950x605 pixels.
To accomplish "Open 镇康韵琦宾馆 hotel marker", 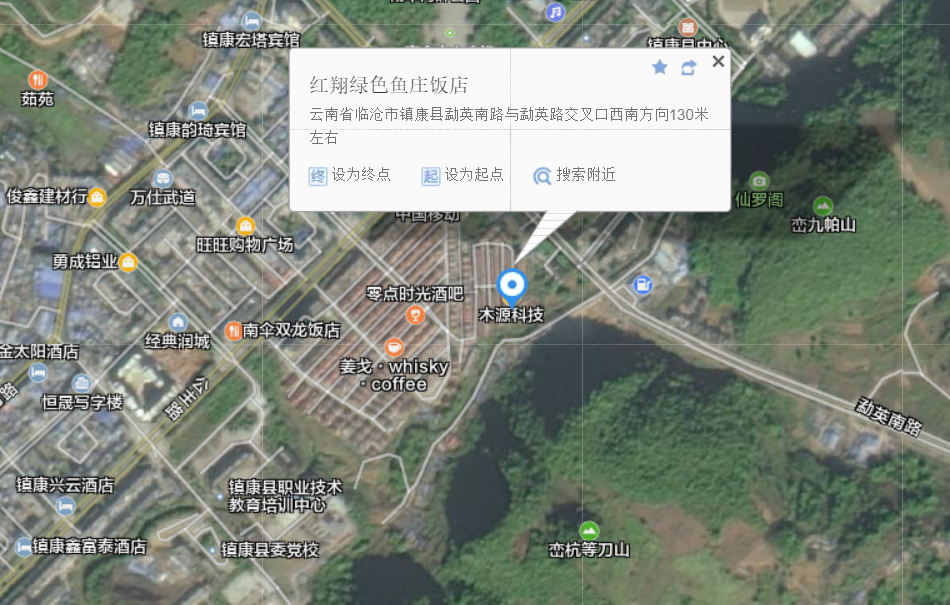I will point(198,111).
